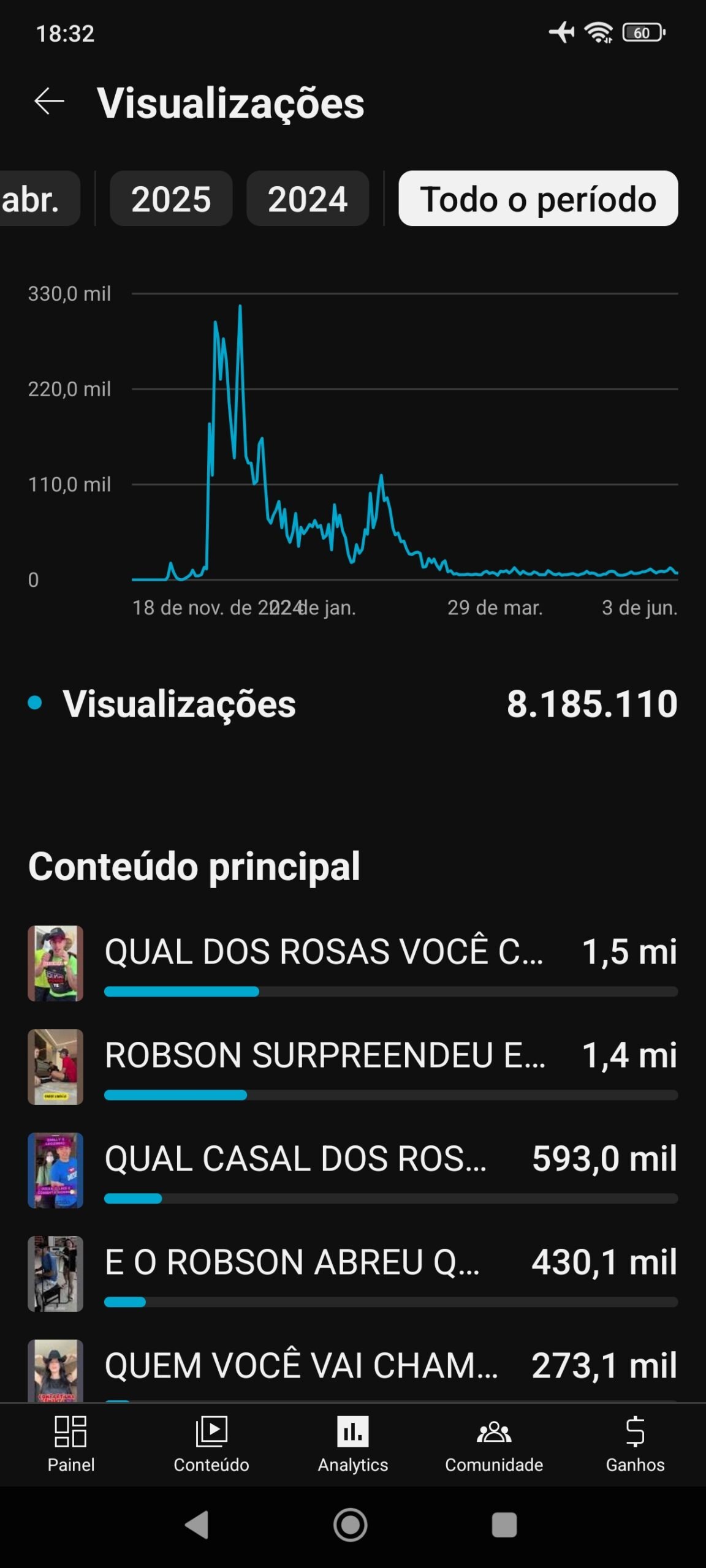Switch to the Conteúdo tab
Viewport: 706px width, 1568px height.
211,1444
